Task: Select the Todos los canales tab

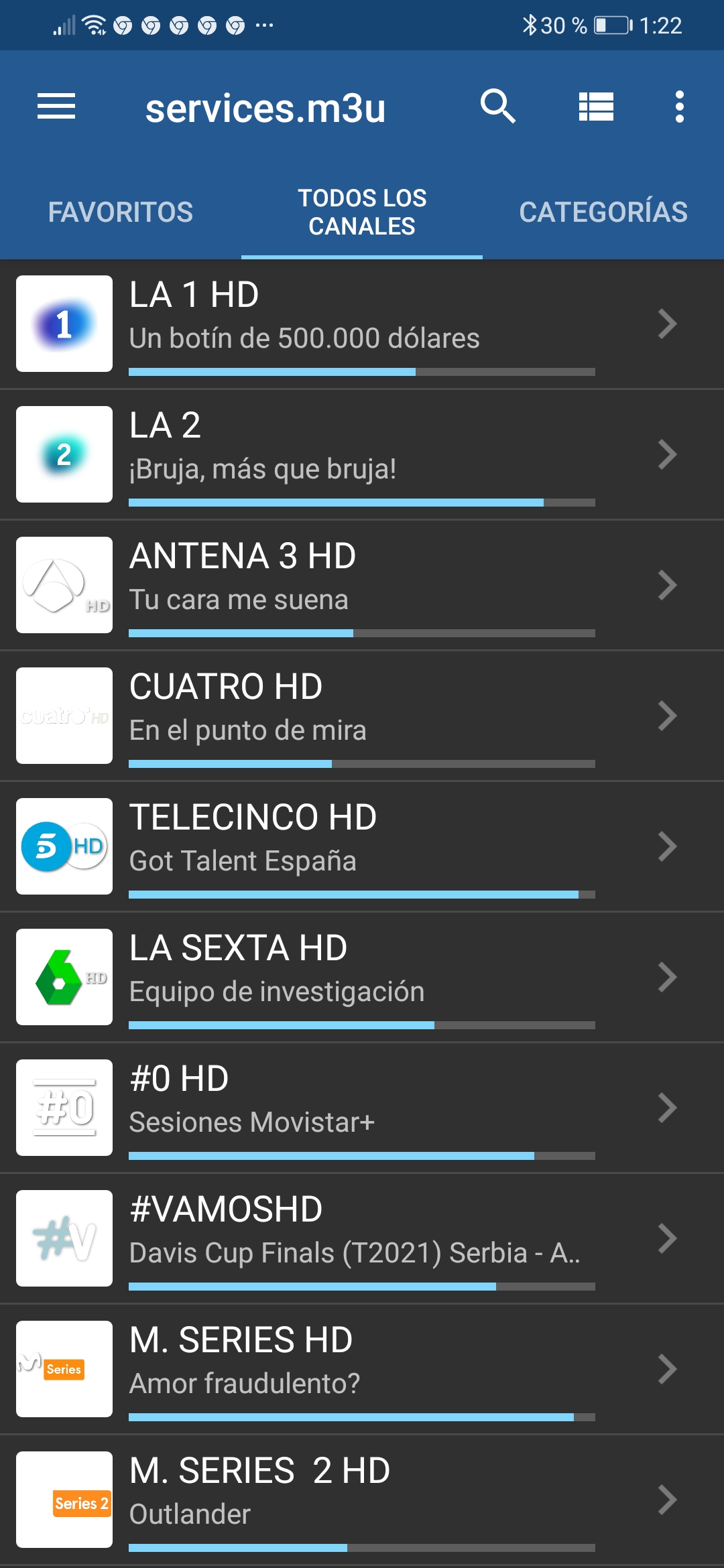Action: 362,212
